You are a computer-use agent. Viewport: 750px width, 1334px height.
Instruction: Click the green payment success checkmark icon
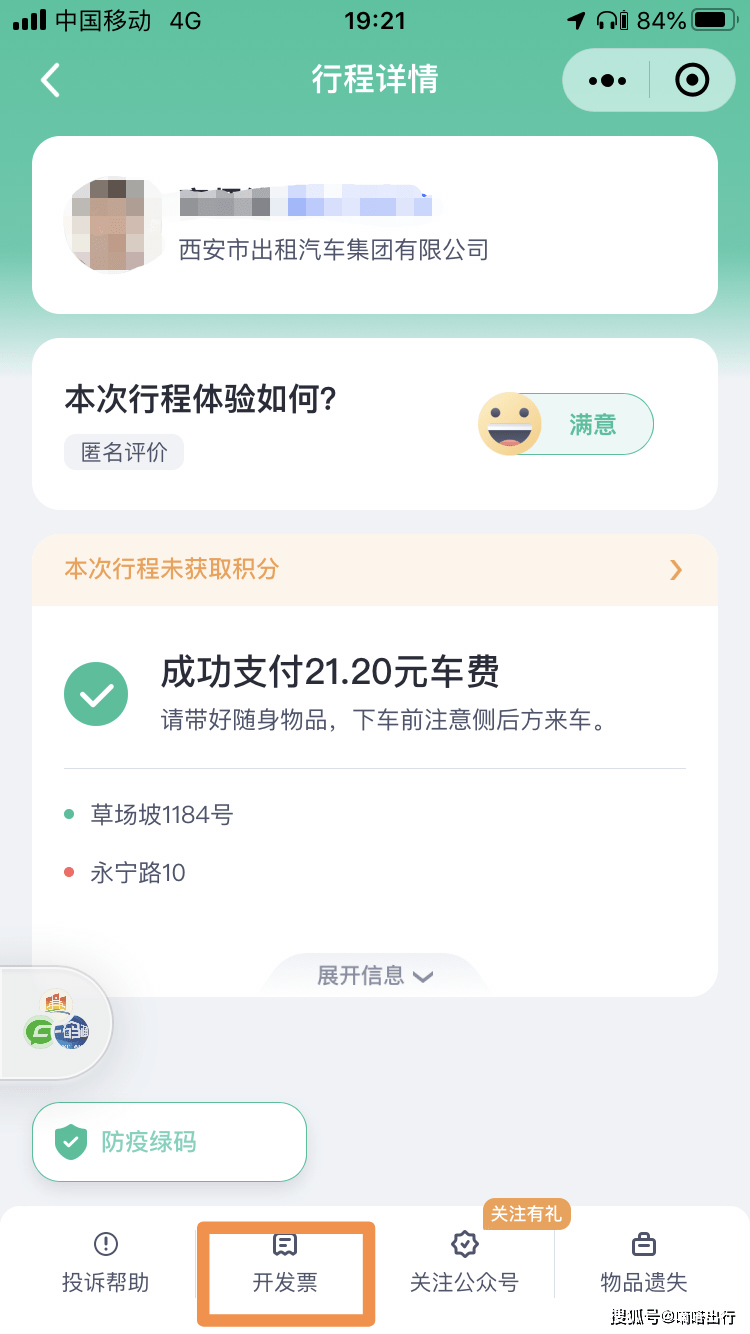96,693
